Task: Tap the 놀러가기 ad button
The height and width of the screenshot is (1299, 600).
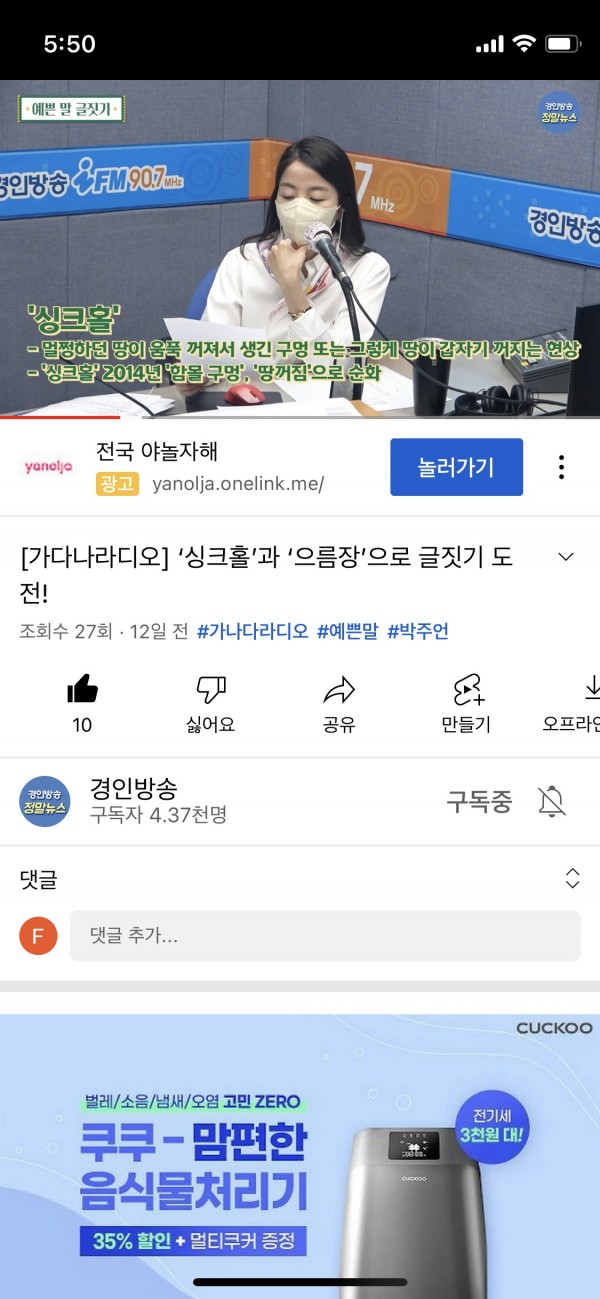Action: click(456, 467)
